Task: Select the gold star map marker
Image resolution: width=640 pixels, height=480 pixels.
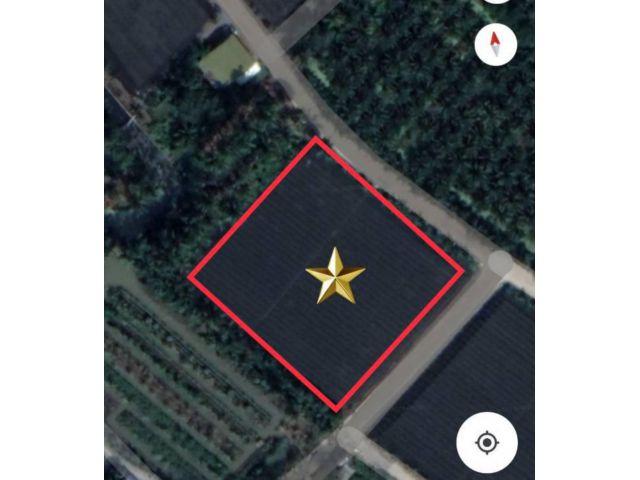Action: click(x=335, y=276)
